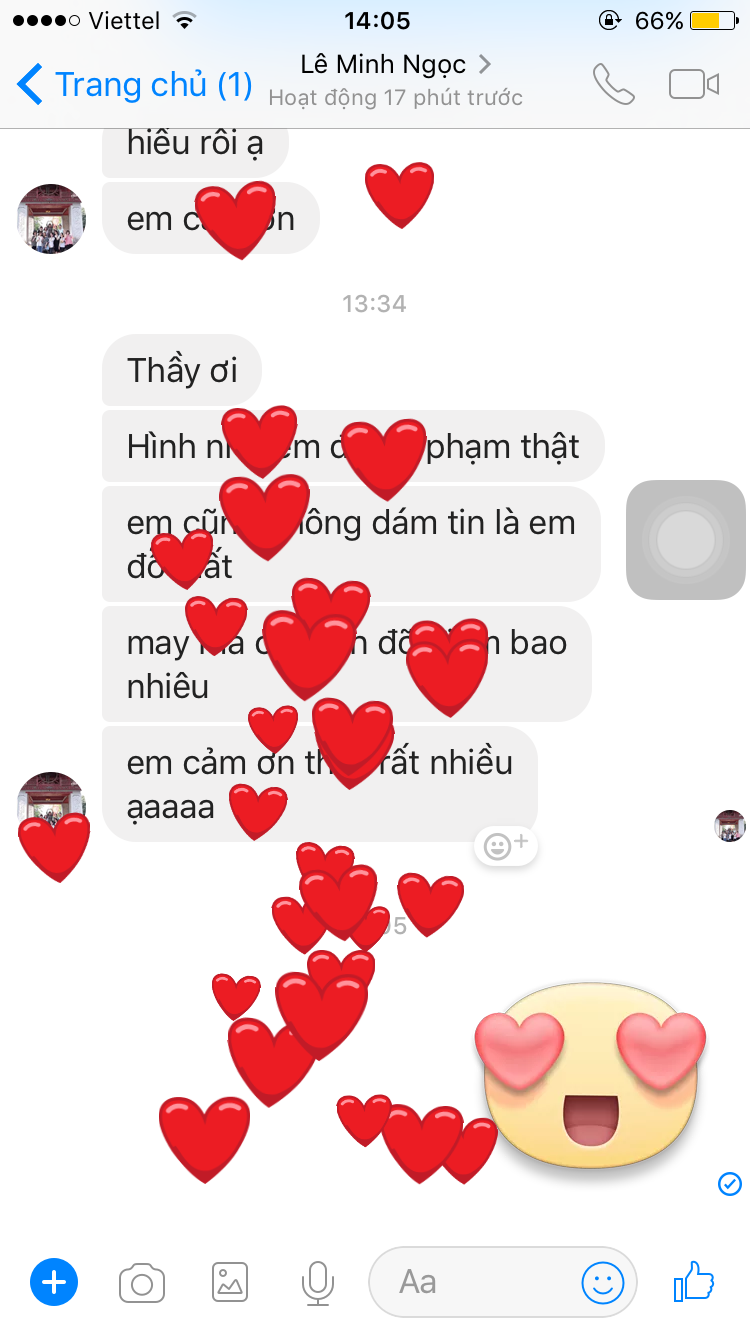Screen dimensions: 750x1334
Task: Start a voice call with Lê Minh Ngọc
Action: tap(613, 85)
